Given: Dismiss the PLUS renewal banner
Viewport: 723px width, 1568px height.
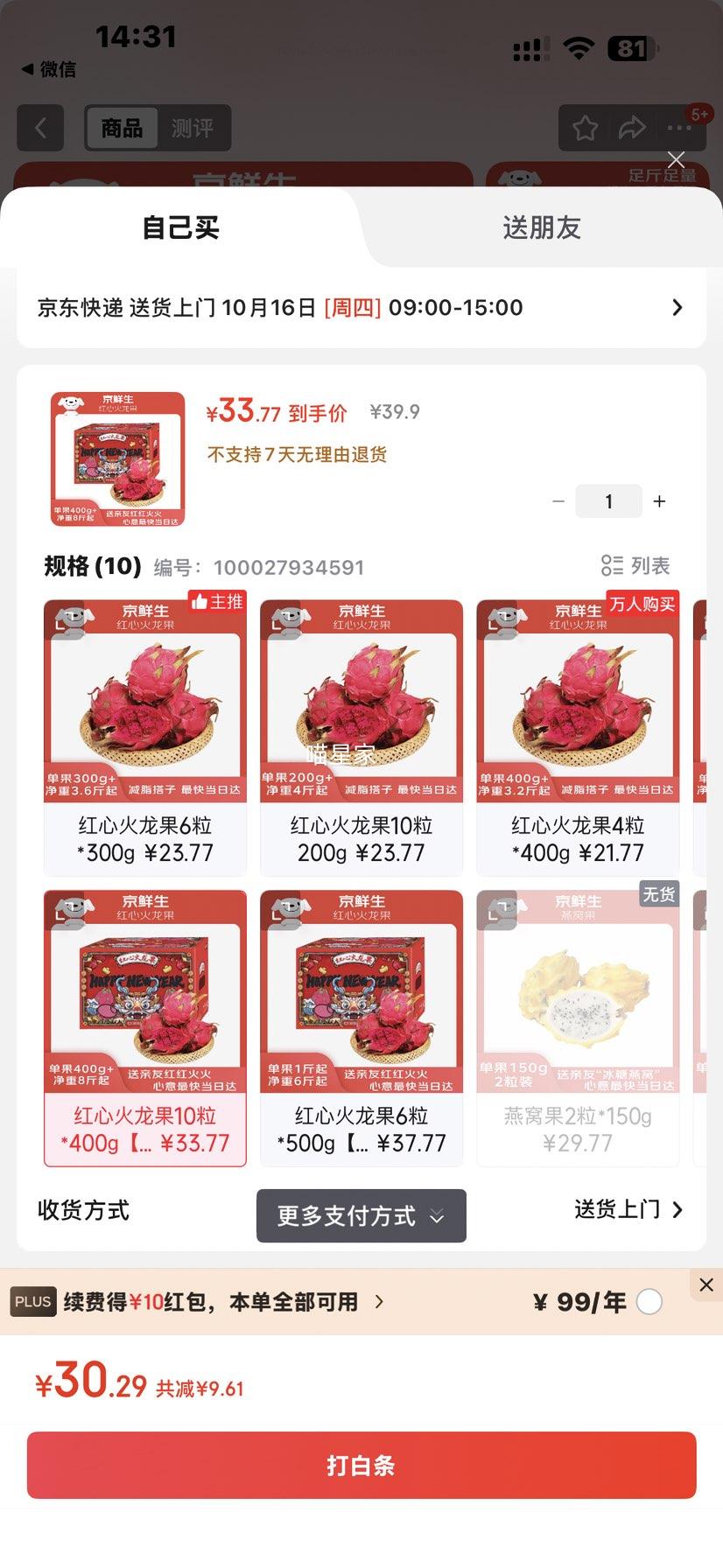Looking at the screenshot, I should point(706,1284).
